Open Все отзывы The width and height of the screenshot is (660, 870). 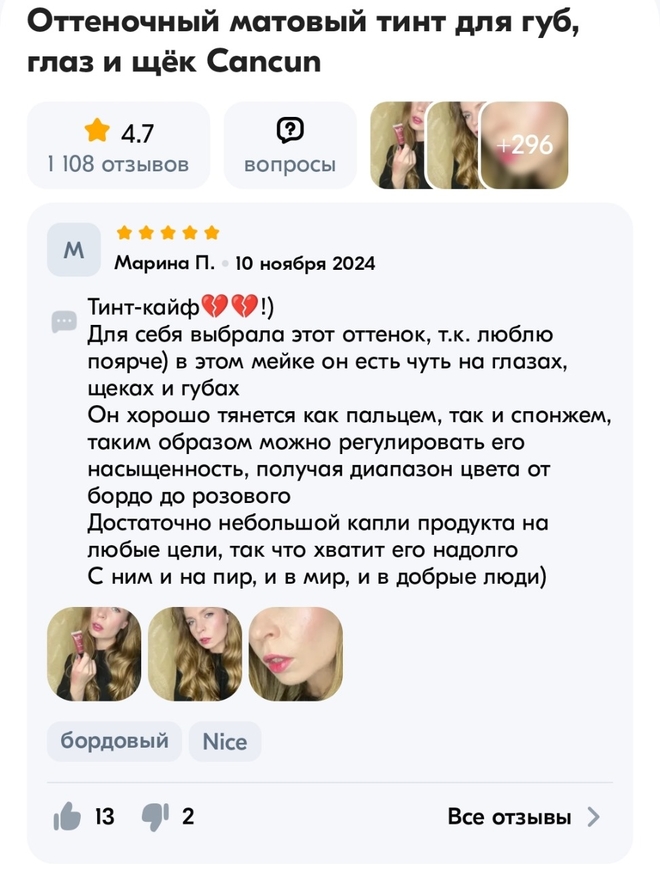tap(524, 816)
